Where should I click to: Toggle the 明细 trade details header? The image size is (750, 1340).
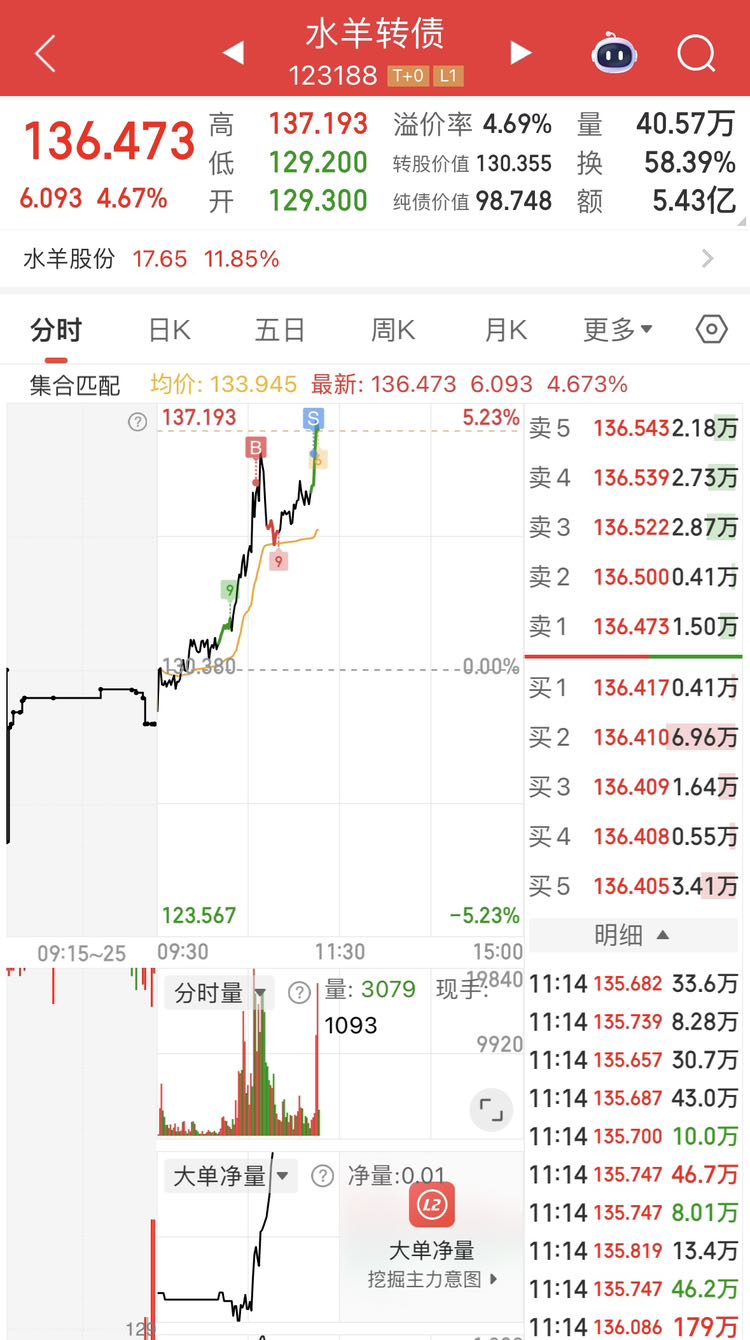pyautogui.click(x=632, y=935)
